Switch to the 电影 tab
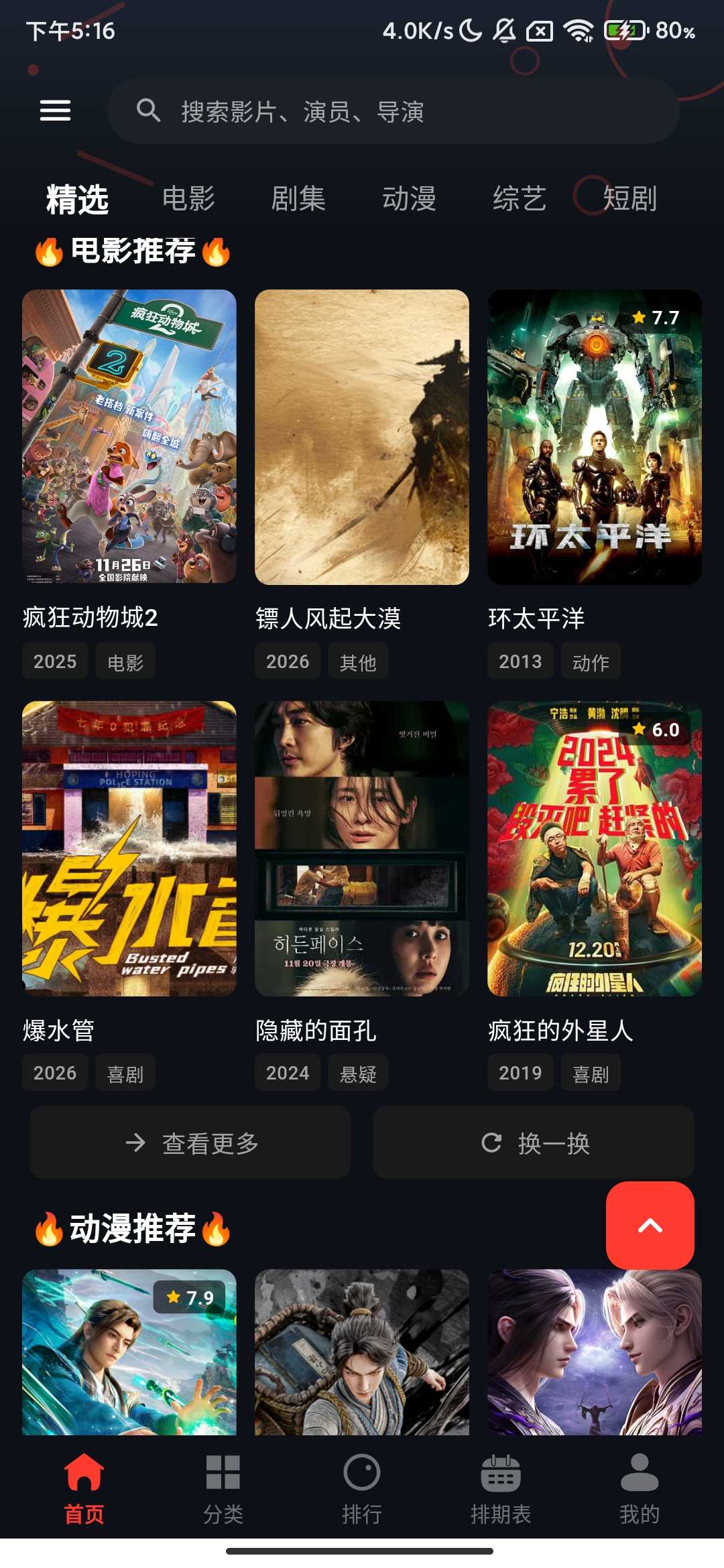Viewport: 724px width, 1568px height. pyautogui.click(x=188, y=199)
